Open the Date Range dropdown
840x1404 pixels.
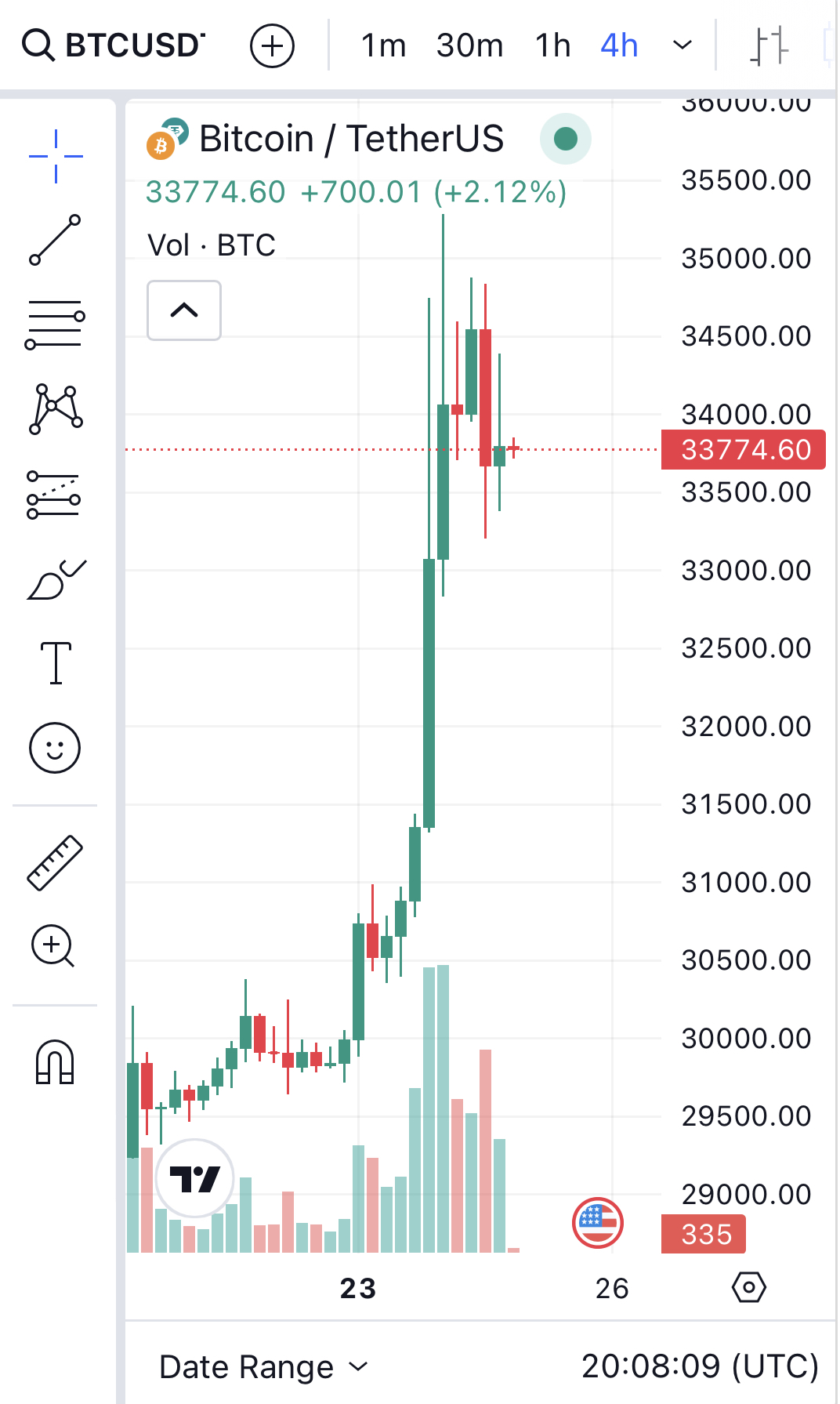[x=262, y=1367]
